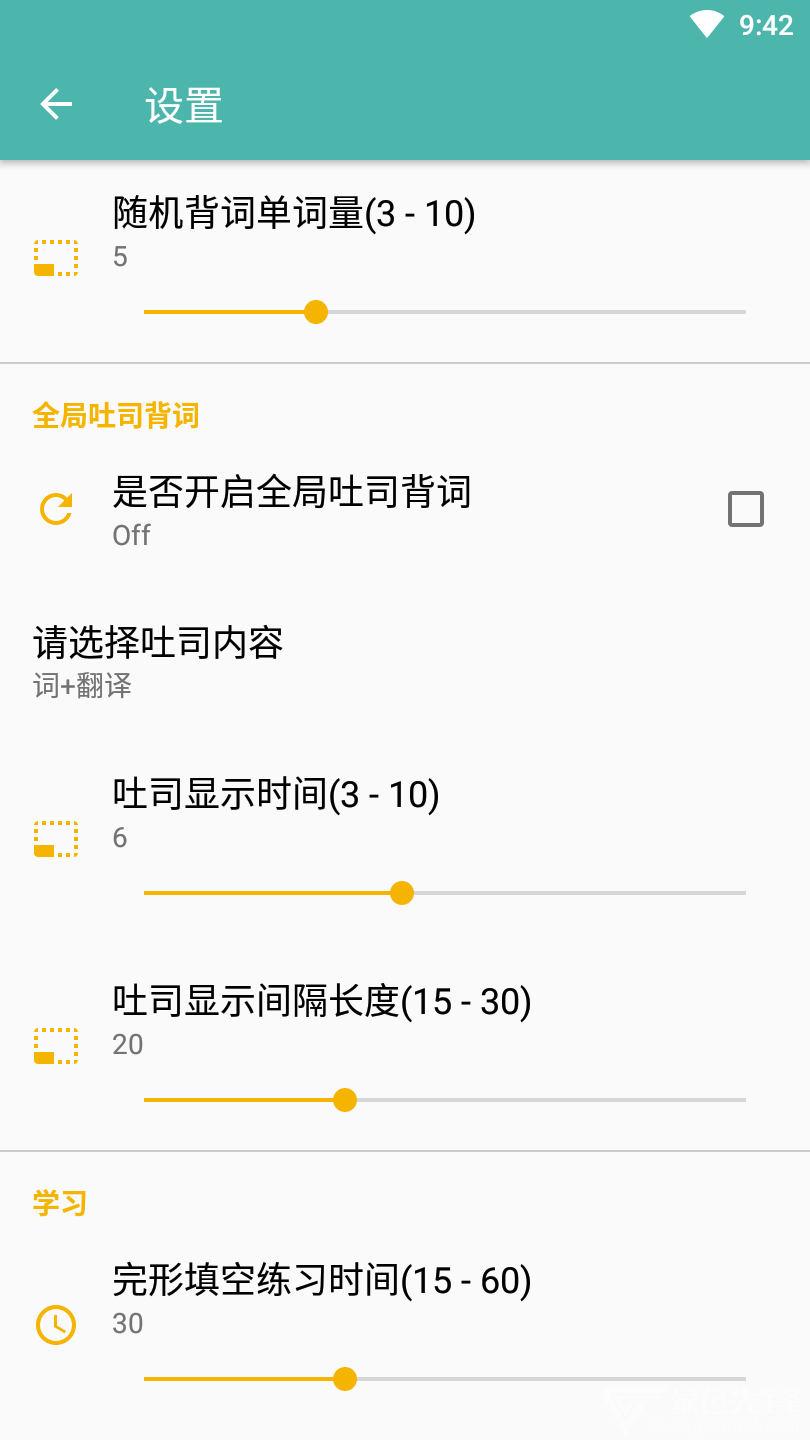810x1440 pixels.
Task: Click the slider for 随机背词单词量
Action: (x=316, y=312)
